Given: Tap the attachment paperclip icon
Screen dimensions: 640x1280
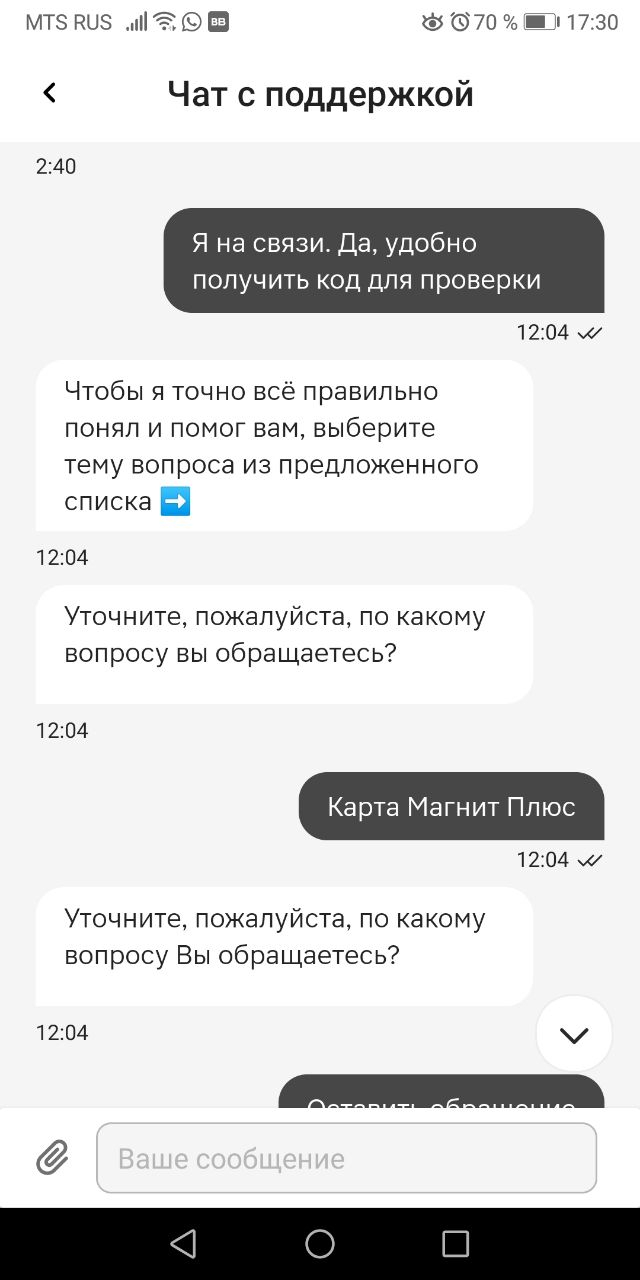Looking at the screenshot, I should coord(52,1158).
